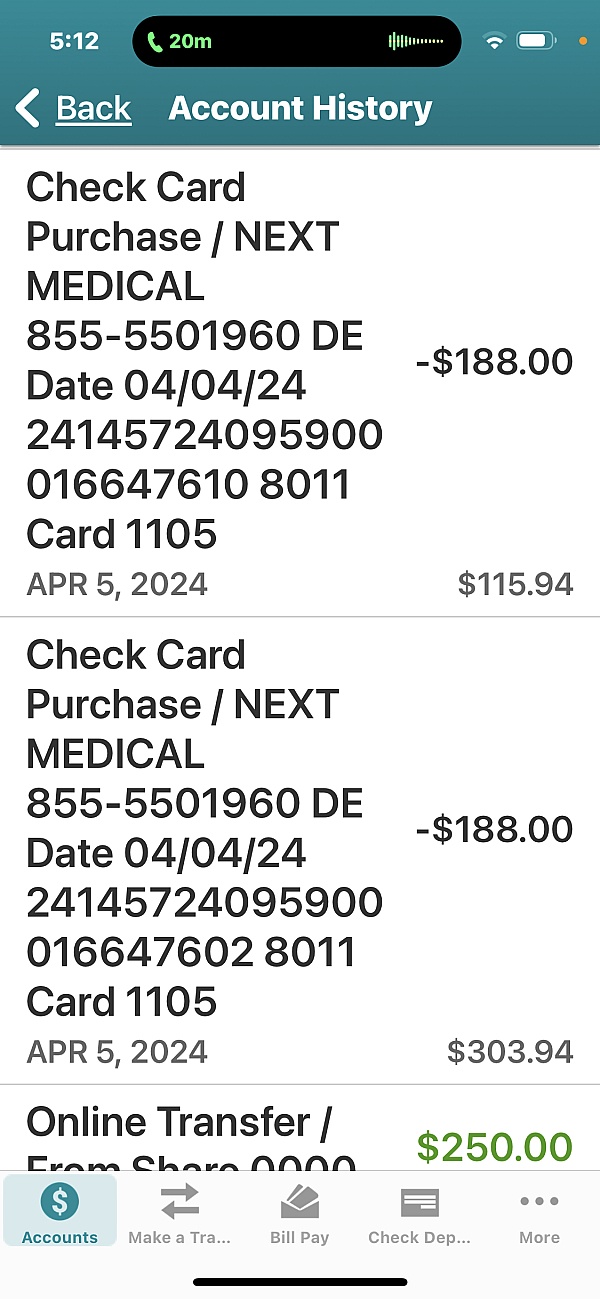Image resolution: width=600 pixels, height=1299 pixels.
Task: Go back from Account History
Action: click(75, 108)
